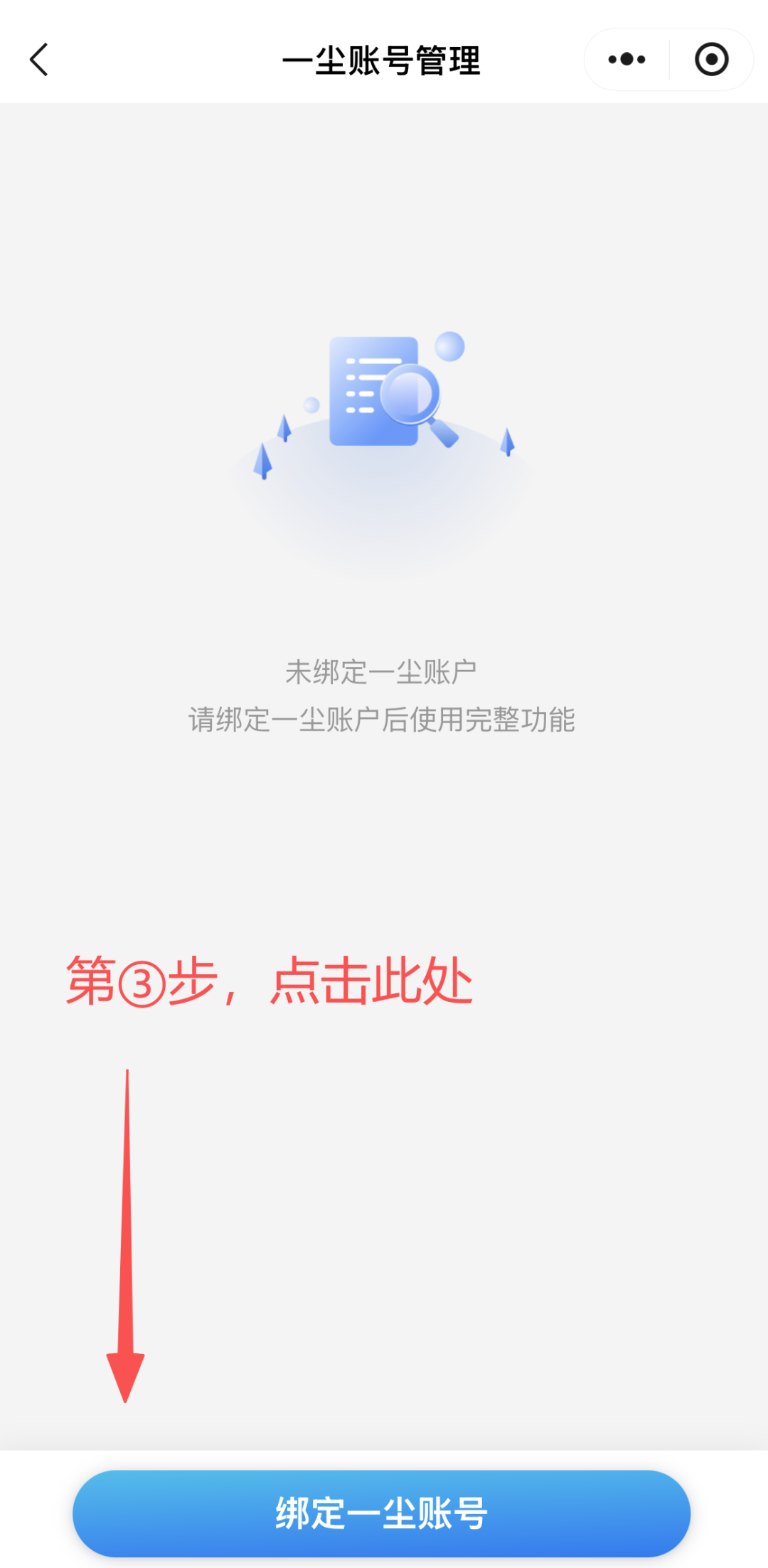
Task: Go back from 一尘账号管理 page
Action: pos(39,60)
